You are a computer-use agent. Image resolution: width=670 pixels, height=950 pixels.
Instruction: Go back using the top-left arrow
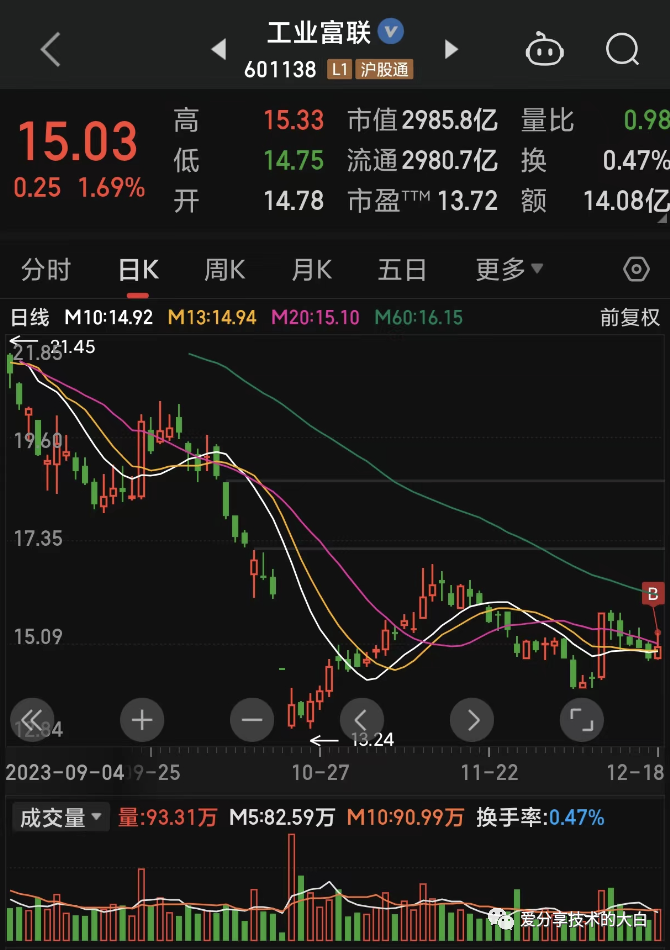(51, 49)
